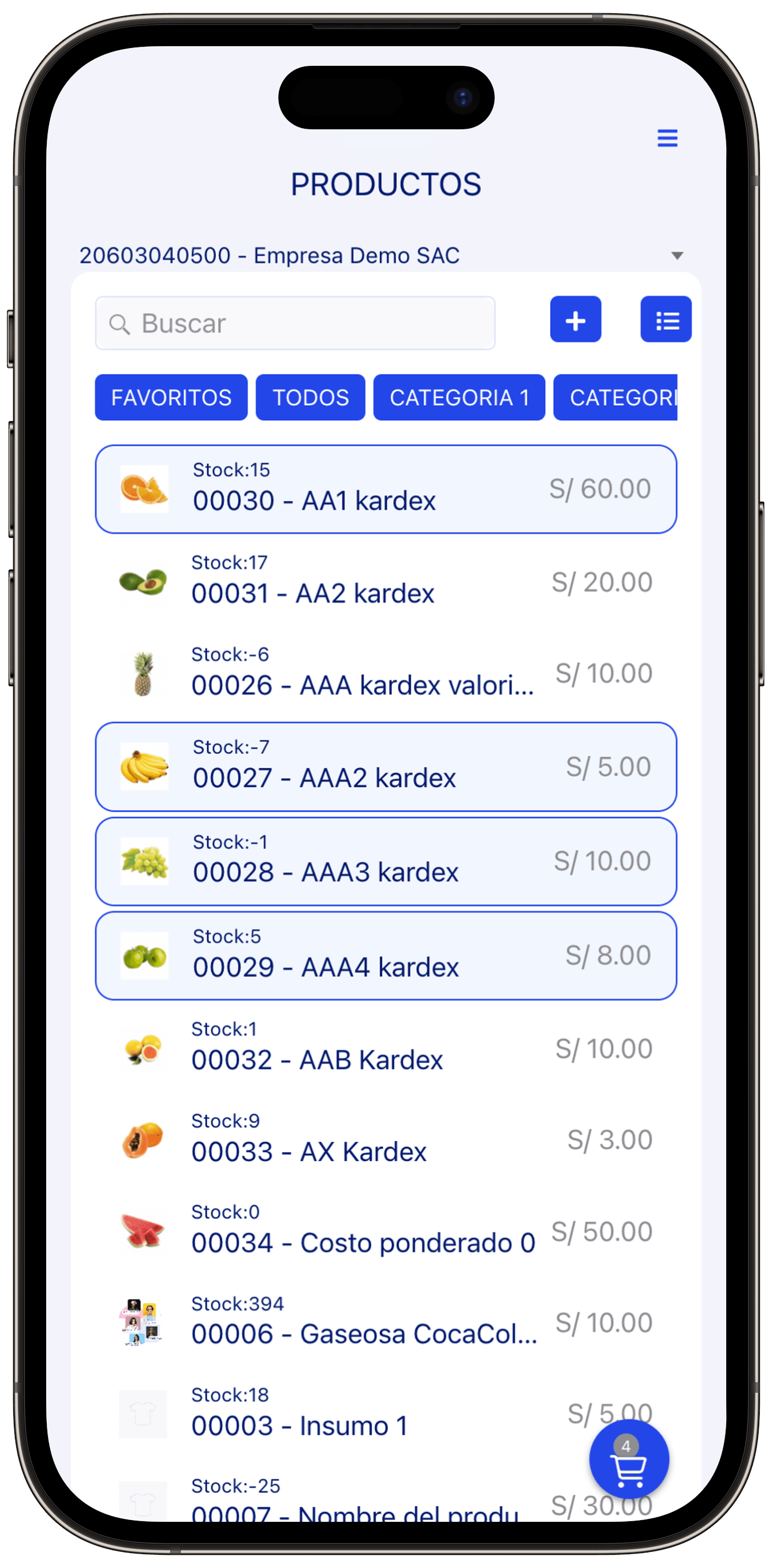This screenshot has height=1568, width=773.
Task: Tap product 00027 - AAA2 kardex
Action: click(x=386, y=767)
